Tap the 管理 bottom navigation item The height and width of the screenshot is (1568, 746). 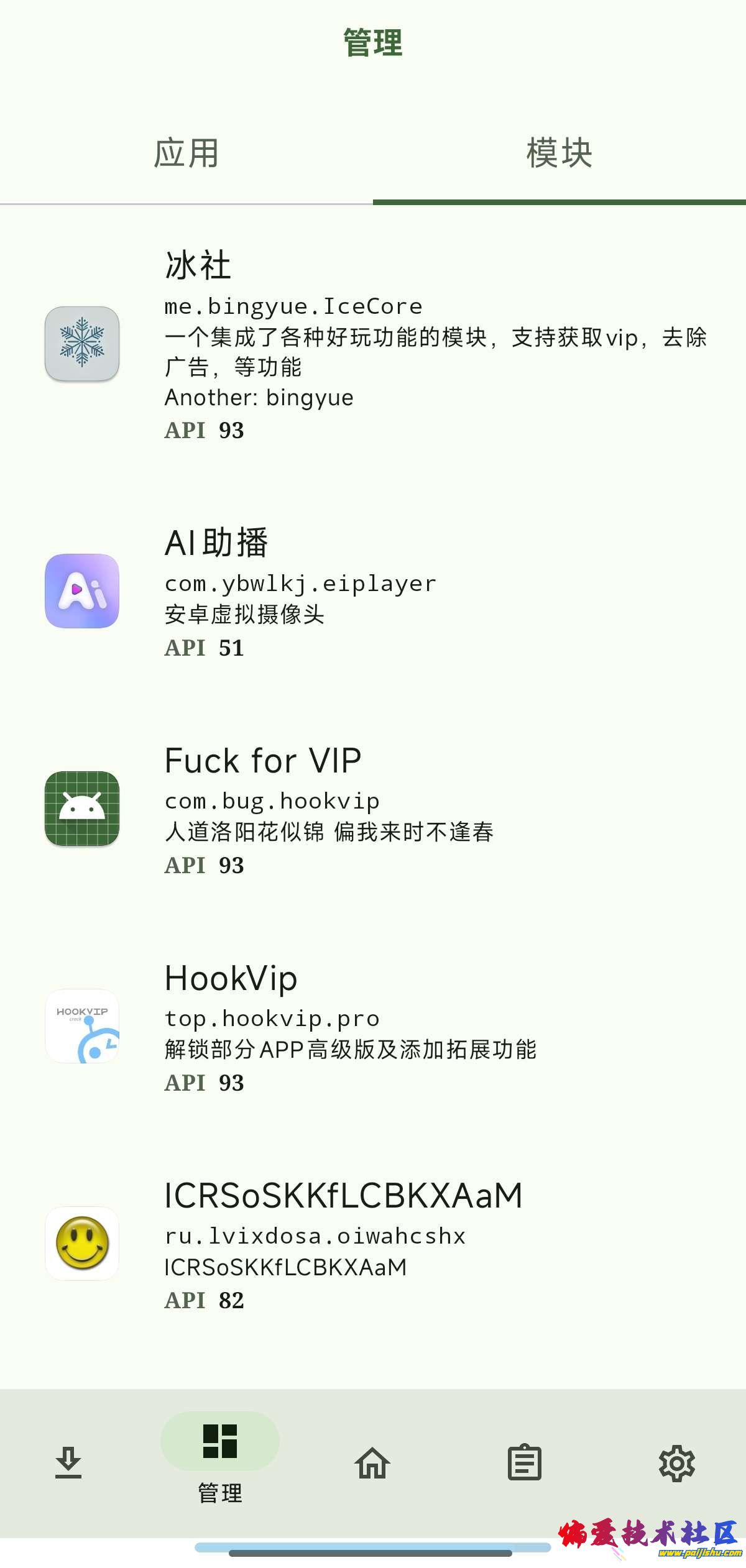(220, 1462)
